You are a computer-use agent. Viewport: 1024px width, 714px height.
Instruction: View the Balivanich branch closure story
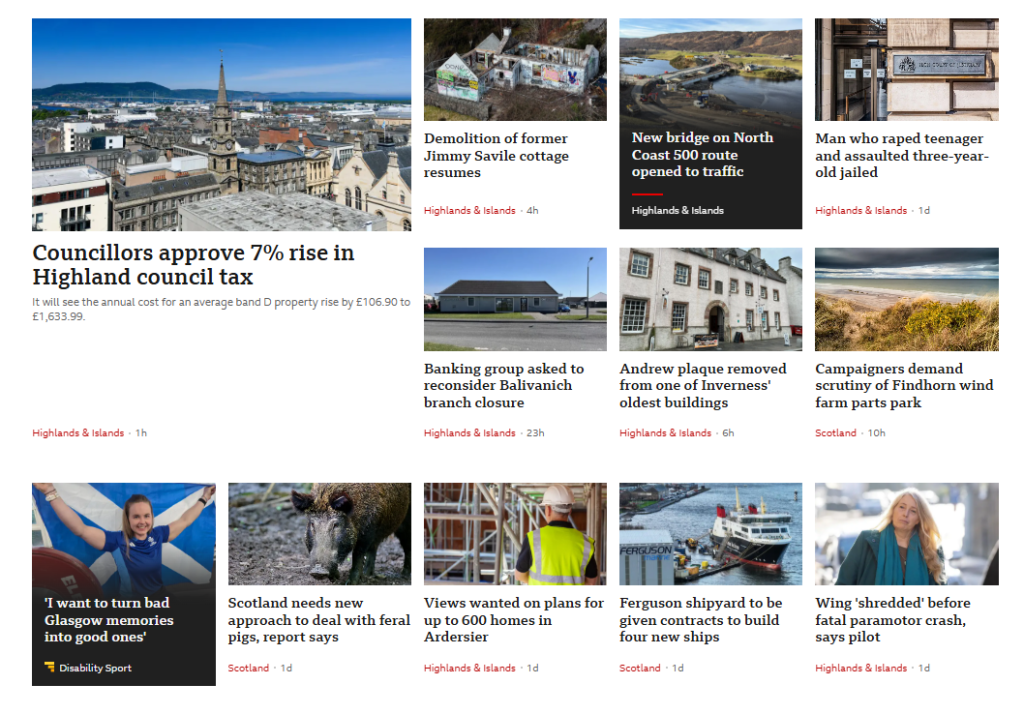pos(504,385)
